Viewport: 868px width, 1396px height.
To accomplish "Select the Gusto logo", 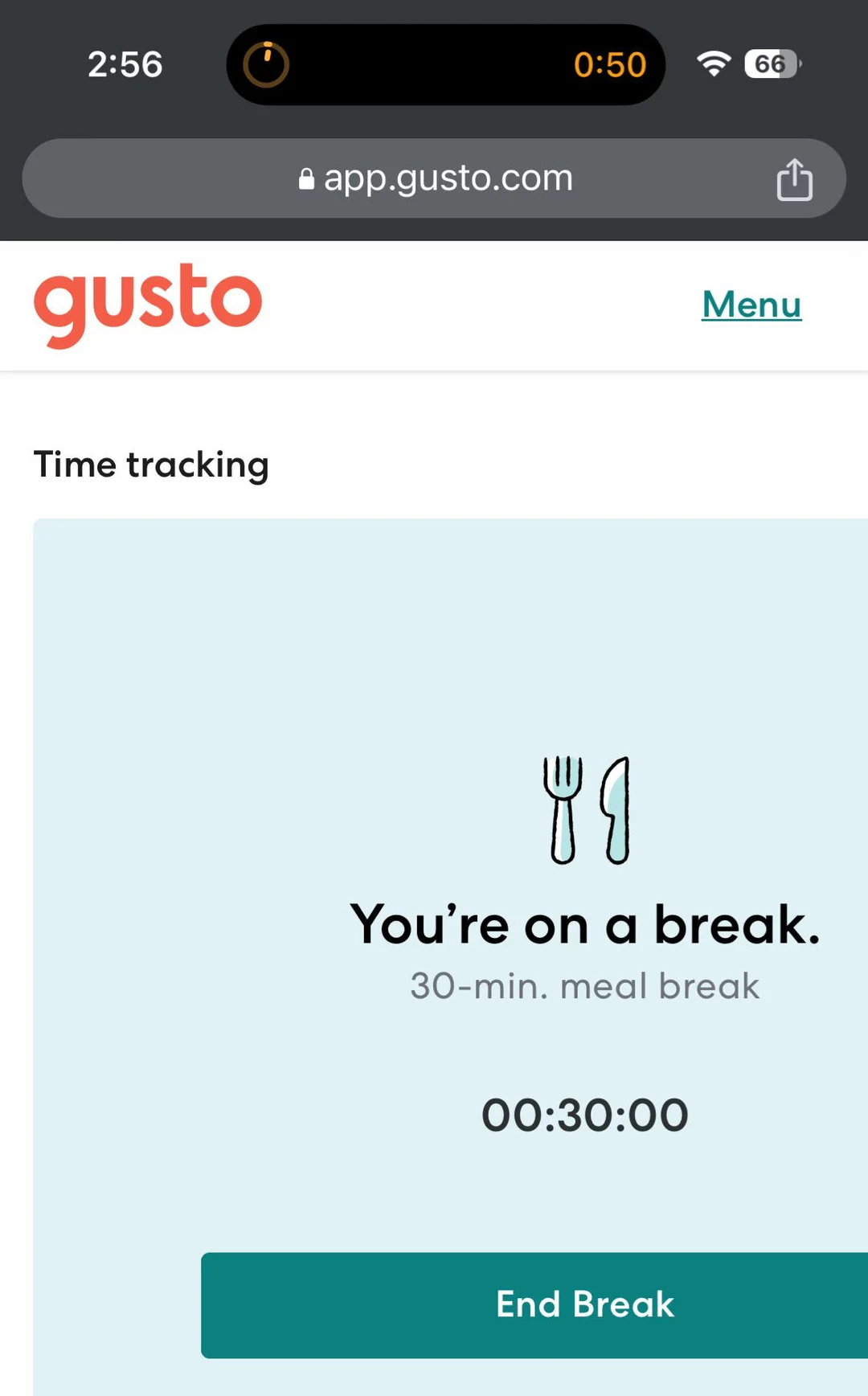I will coord(148,305).
